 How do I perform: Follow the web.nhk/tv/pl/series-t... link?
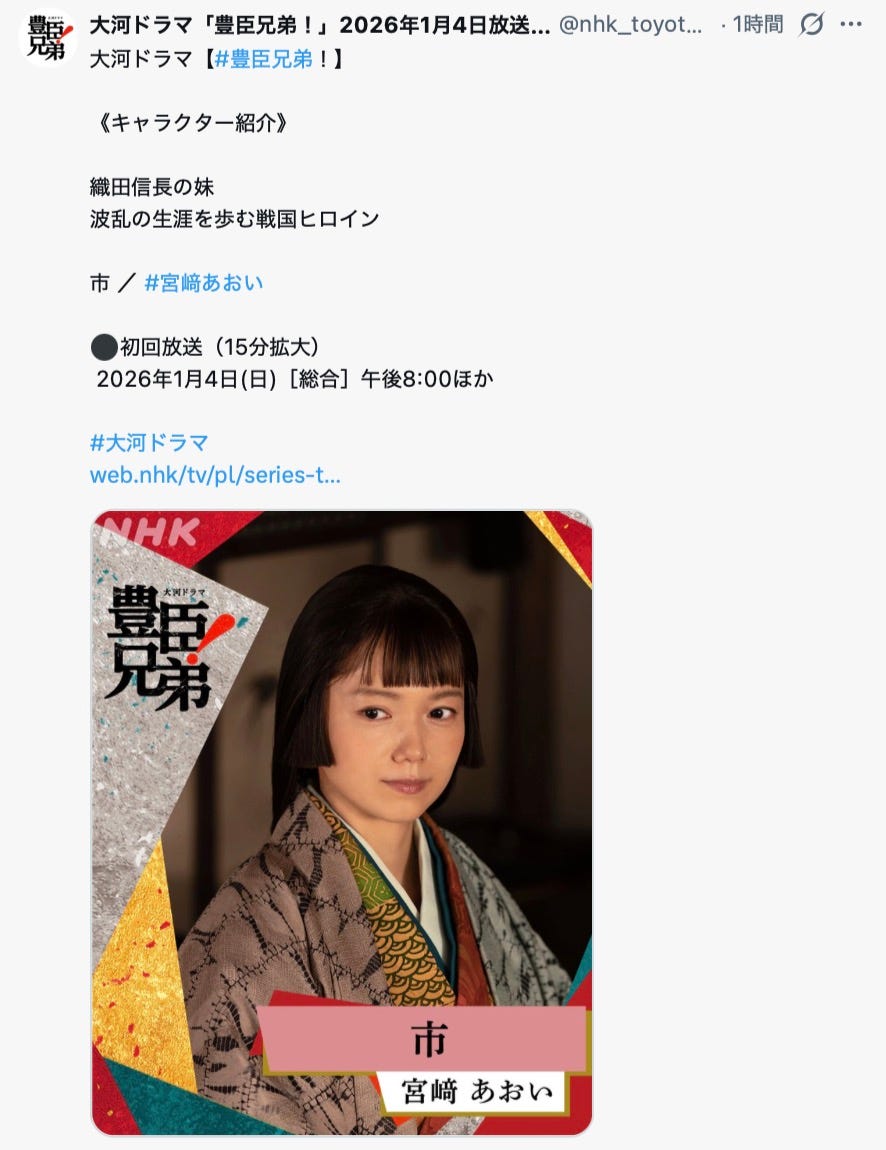click(215, 475)
